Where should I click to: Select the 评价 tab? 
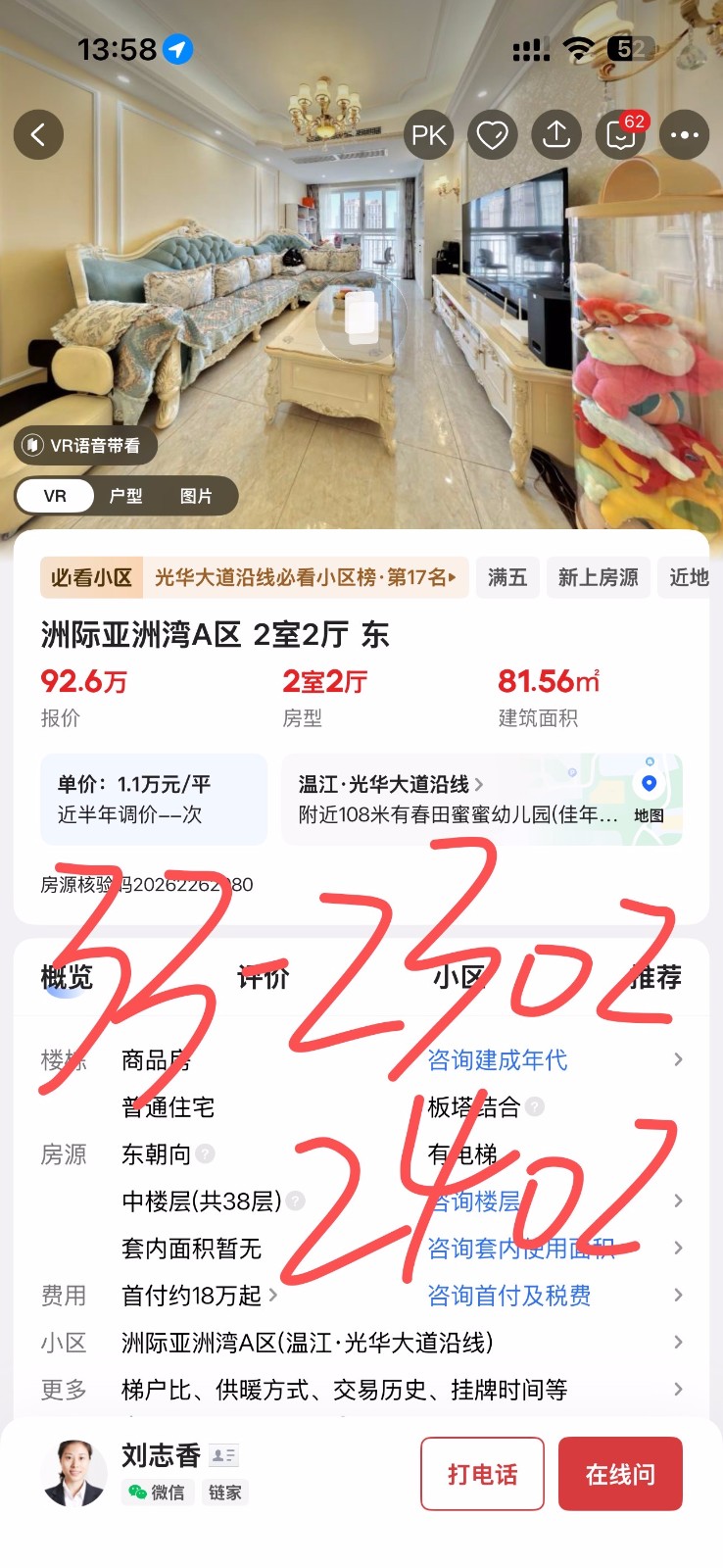(264, 976)
